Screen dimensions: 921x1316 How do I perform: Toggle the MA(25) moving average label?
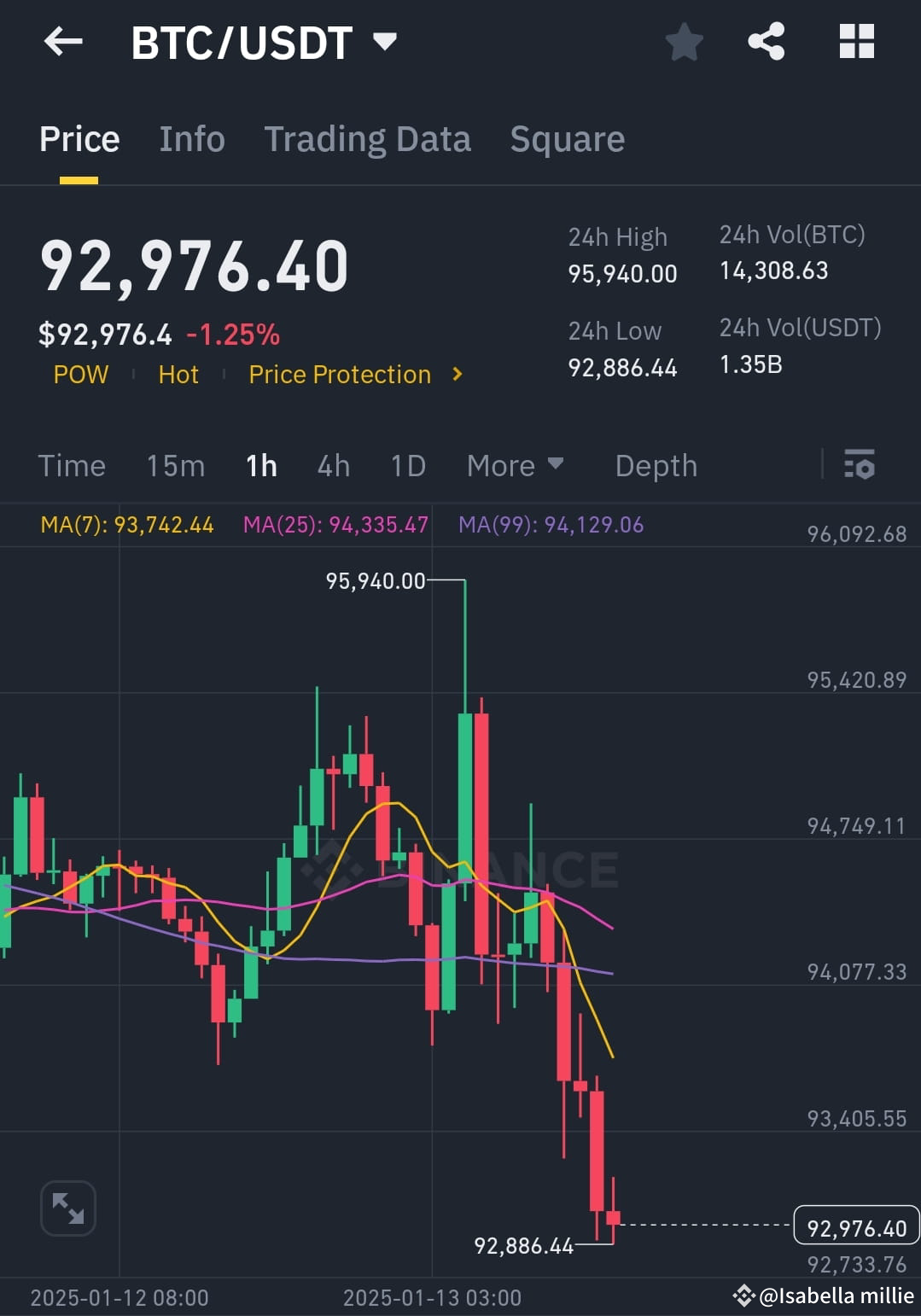click(x=334, y=526)
